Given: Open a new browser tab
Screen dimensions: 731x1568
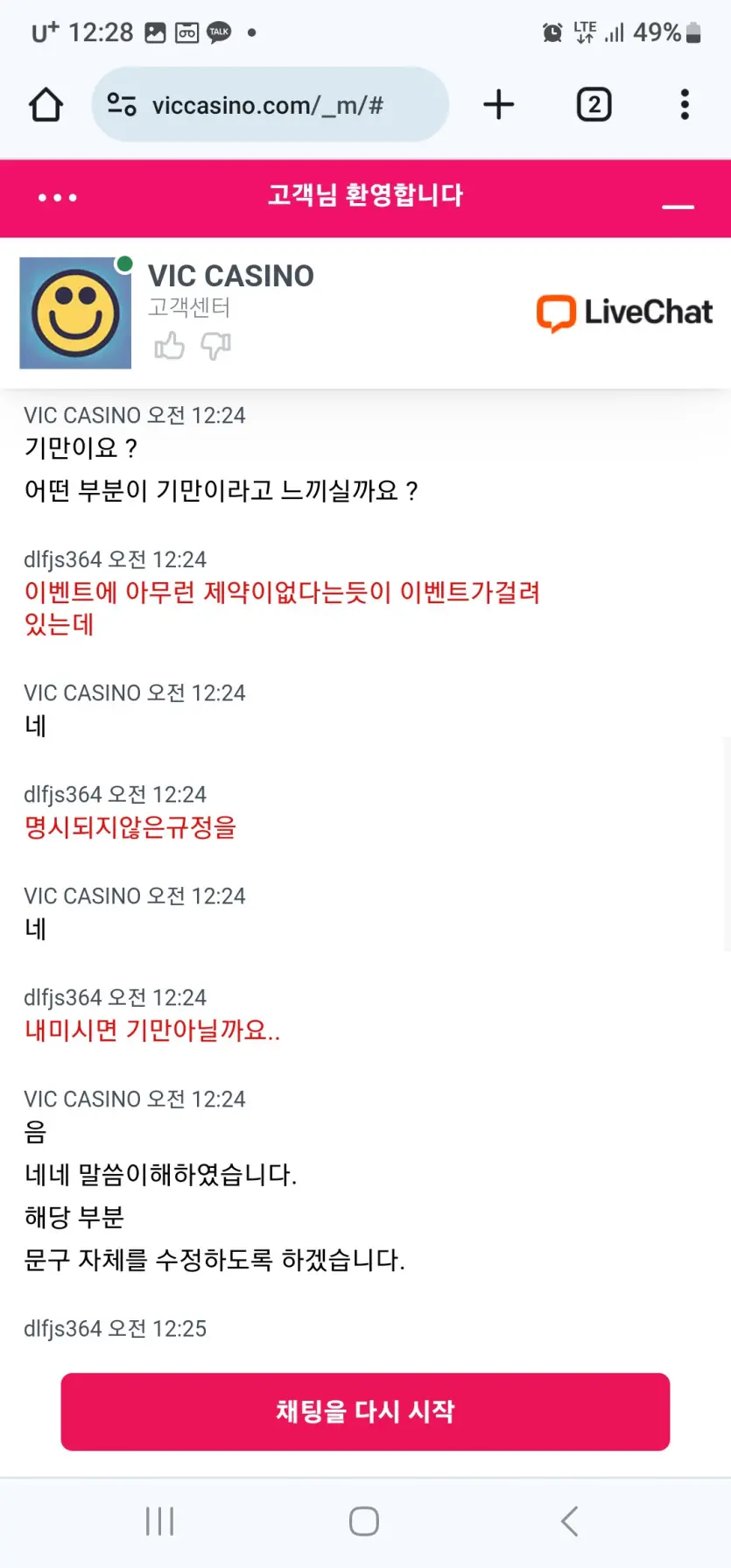Looking at the screenshot, I should click(x=499, y=105).
